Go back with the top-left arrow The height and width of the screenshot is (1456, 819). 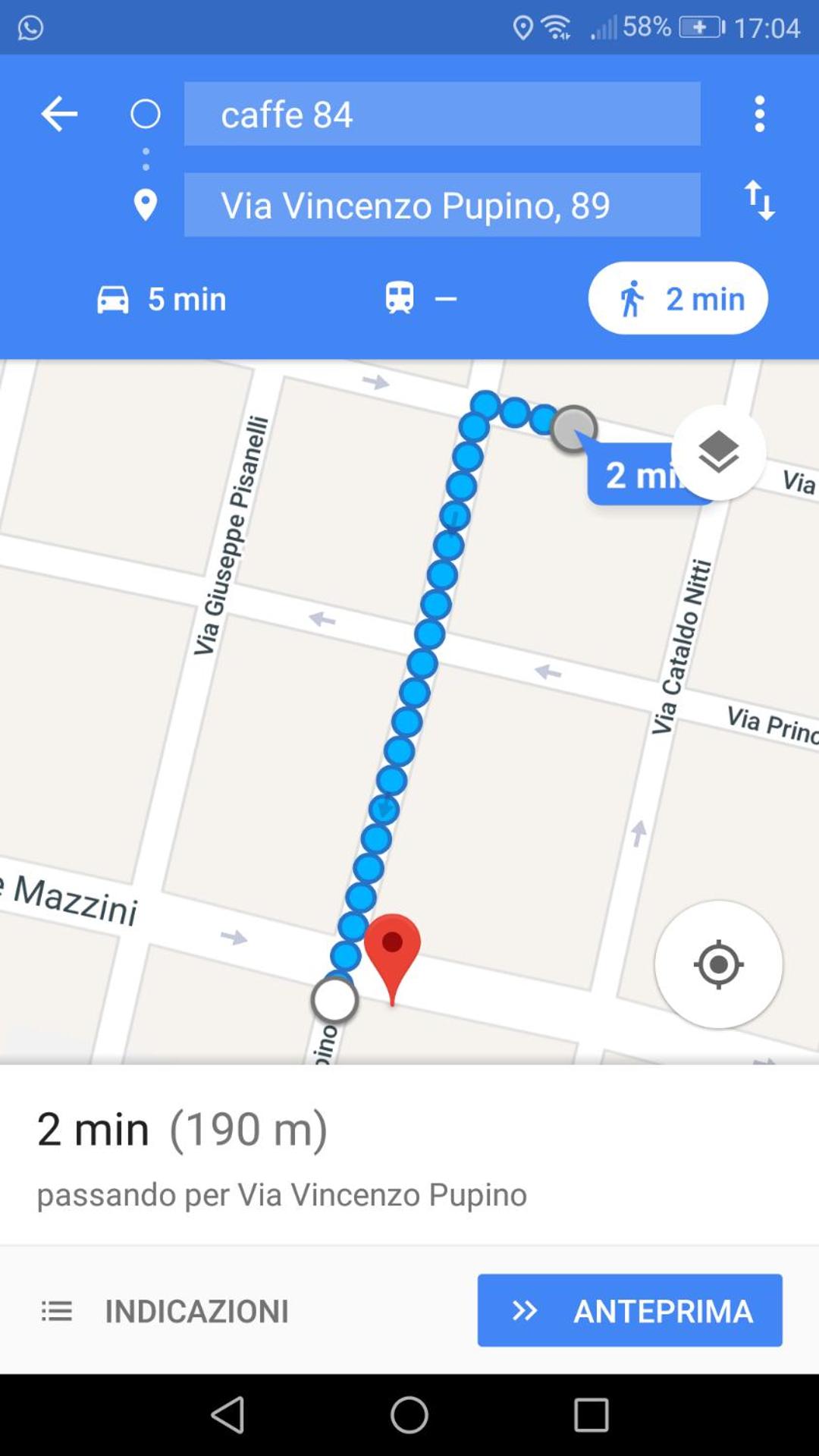tap(59, 114)
